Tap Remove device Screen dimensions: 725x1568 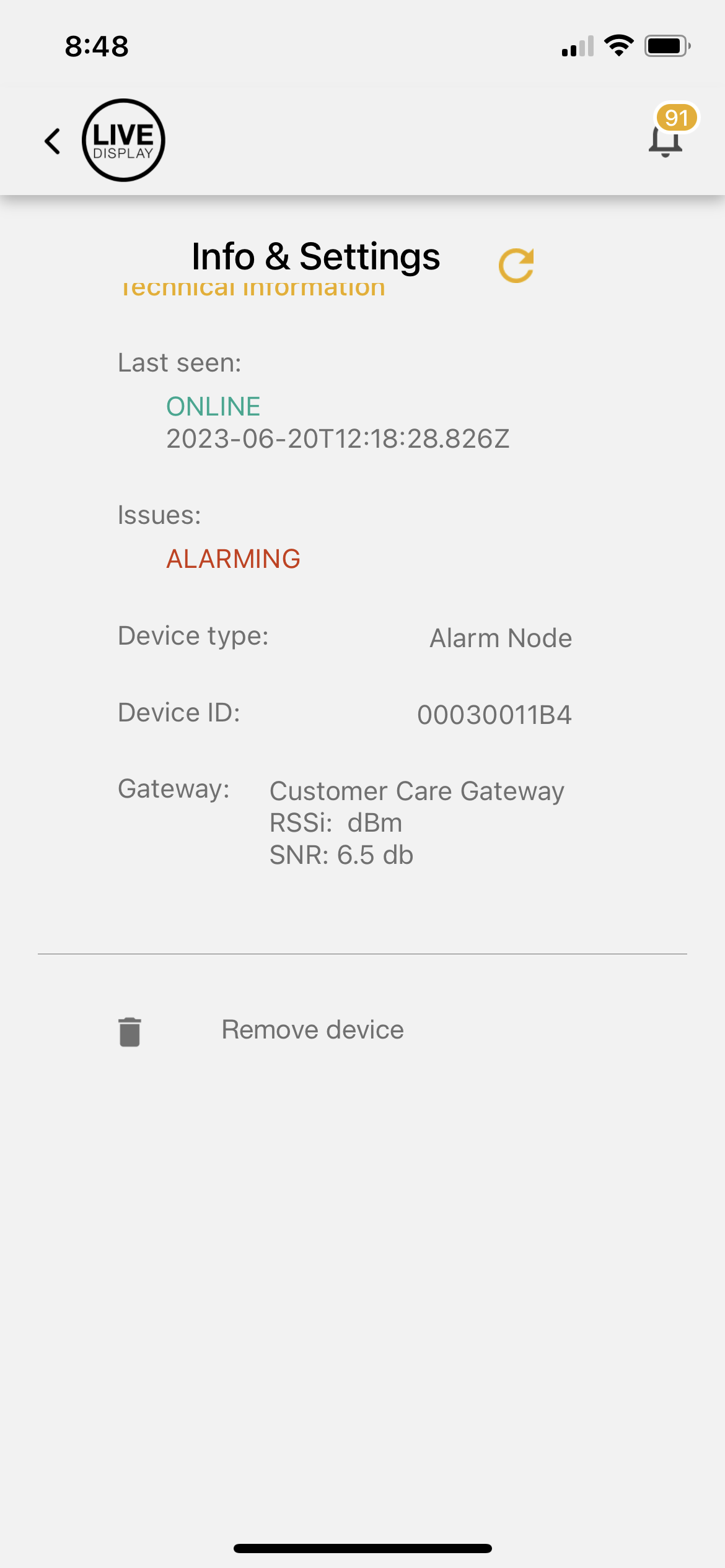pos(312,1030)
